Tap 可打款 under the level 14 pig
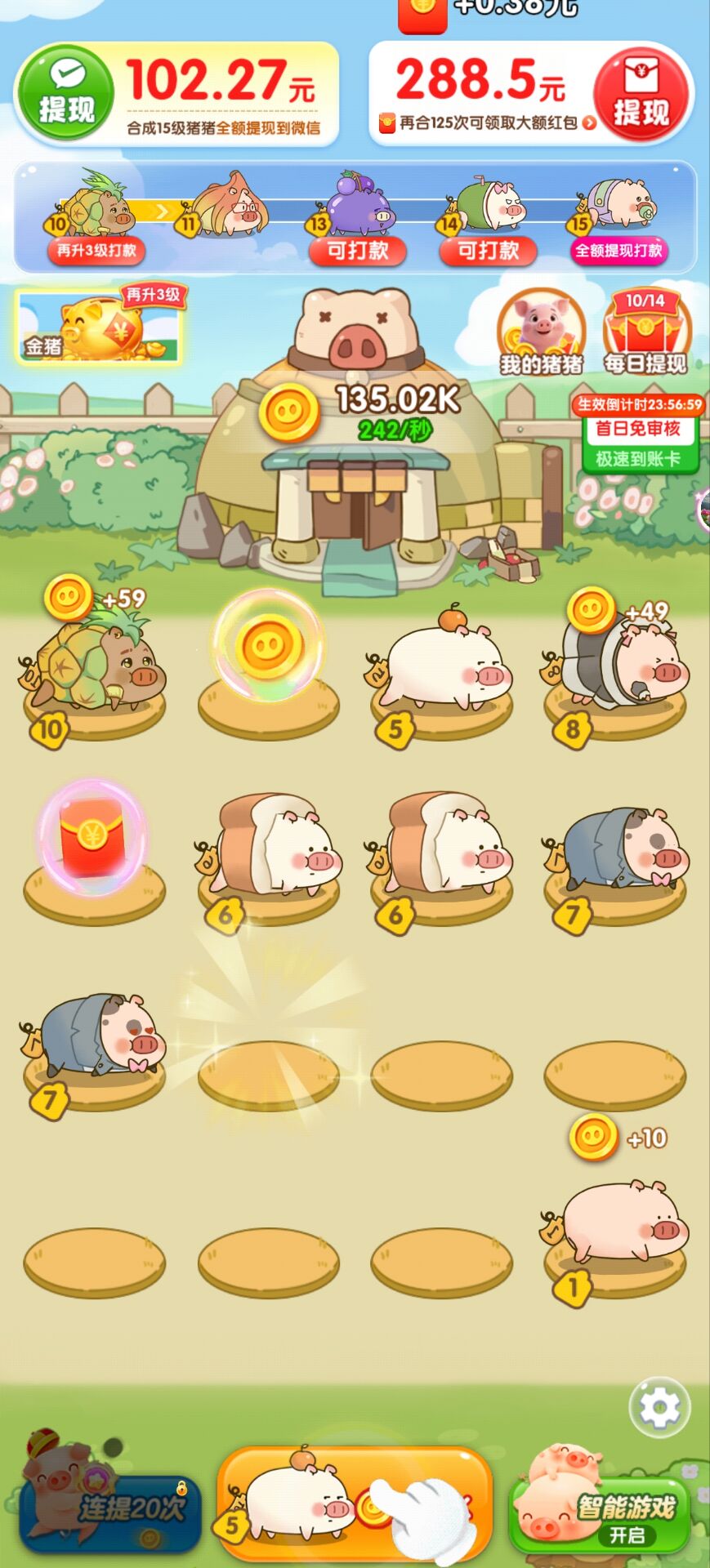The image size is (710, 1568). pyautogui.click(x=488, y=250)
